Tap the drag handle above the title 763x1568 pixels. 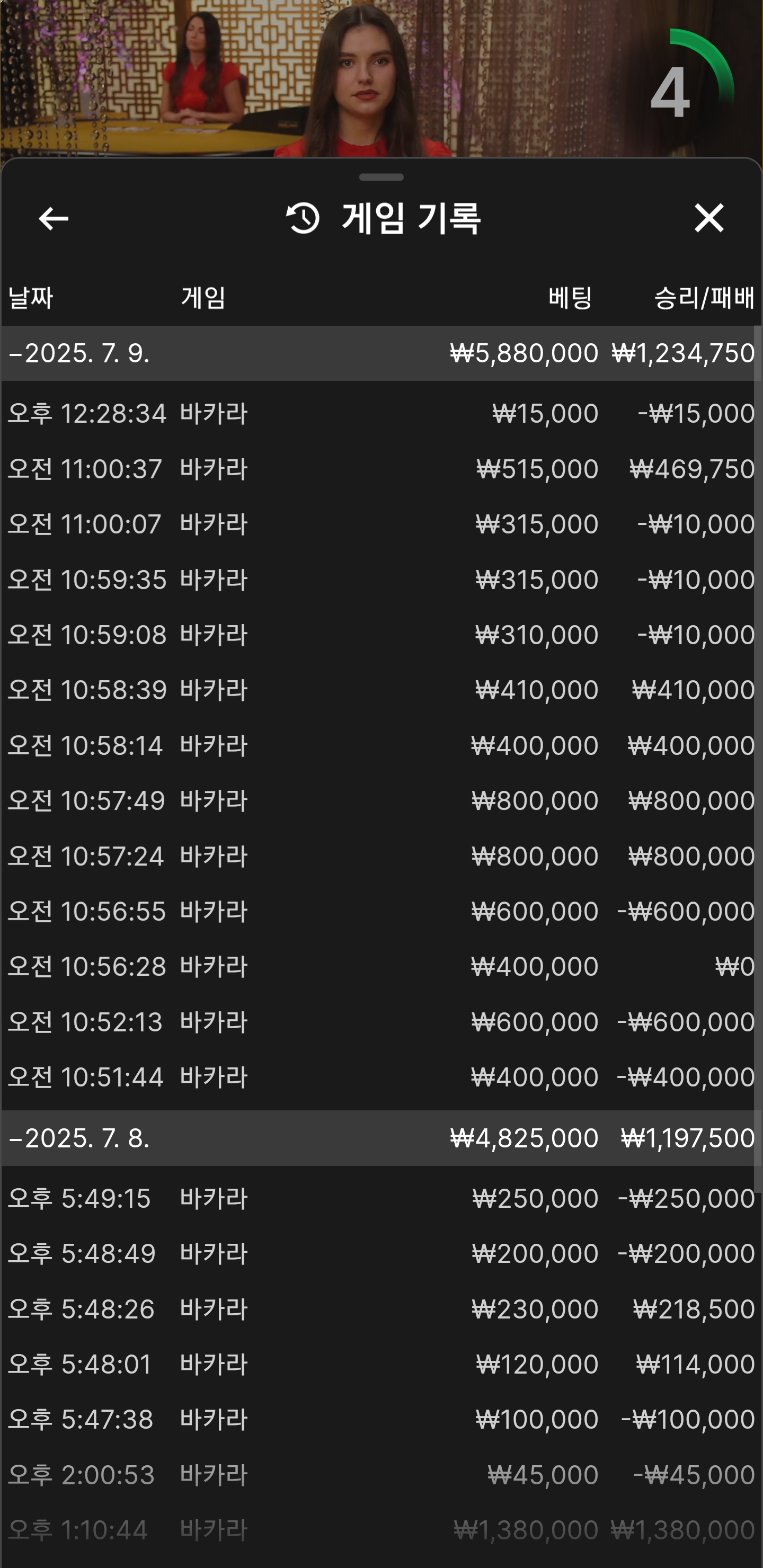tap(381, 177)
